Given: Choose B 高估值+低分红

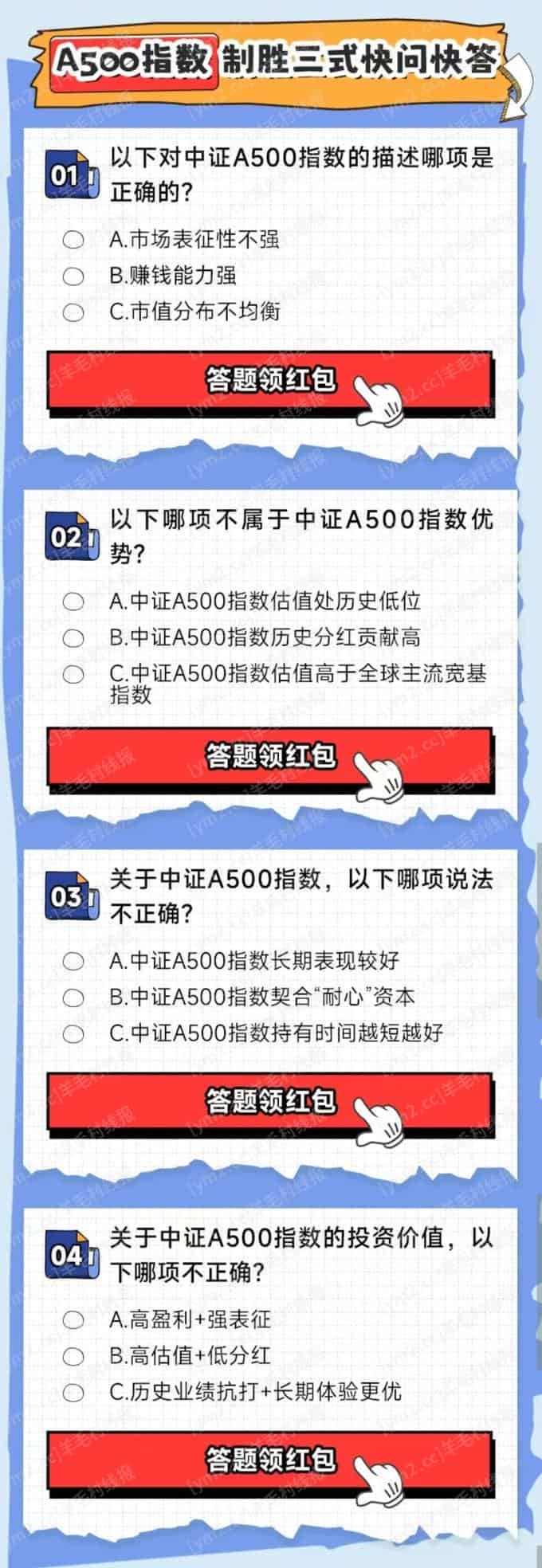Looking at the screenshot, I should (73, 1356).
